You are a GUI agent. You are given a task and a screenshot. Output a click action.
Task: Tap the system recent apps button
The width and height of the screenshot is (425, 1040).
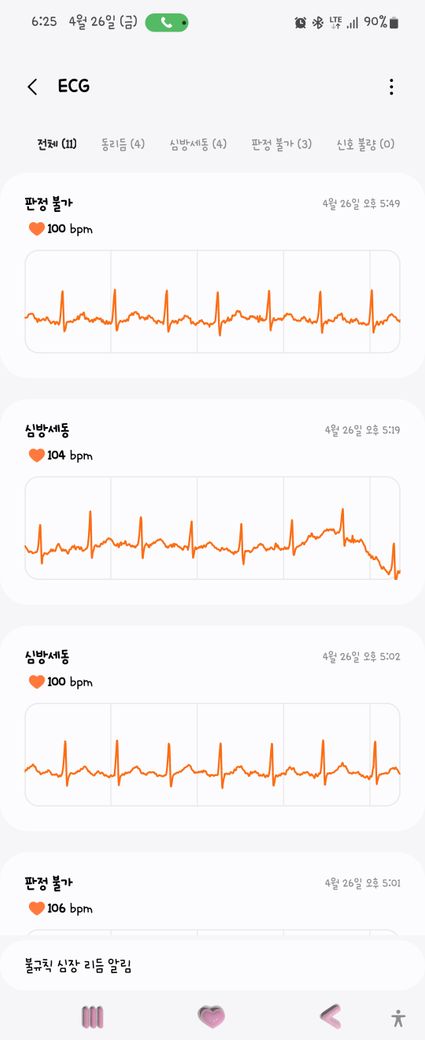click(x=92, y=1016)
